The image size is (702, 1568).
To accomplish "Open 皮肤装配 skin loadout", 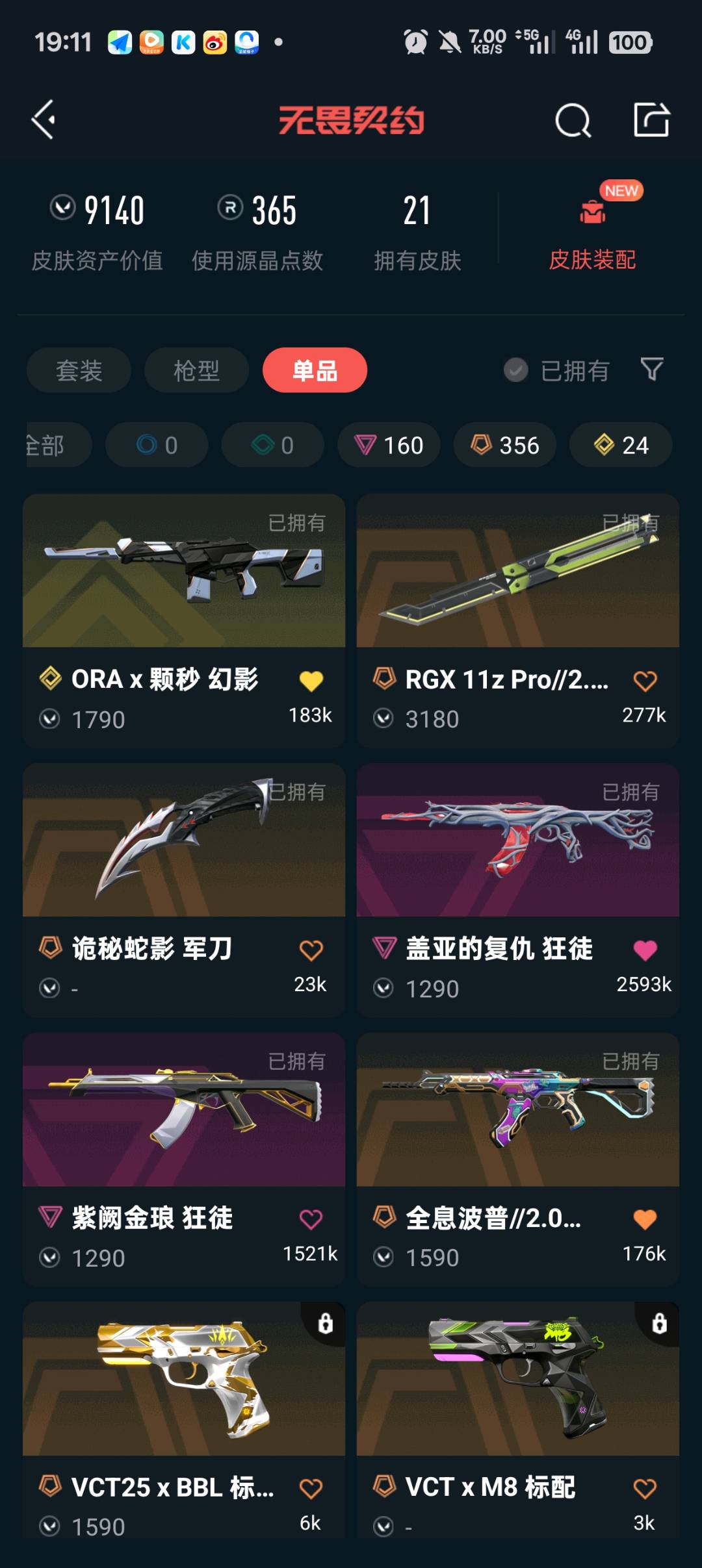I will click(592, 234).
